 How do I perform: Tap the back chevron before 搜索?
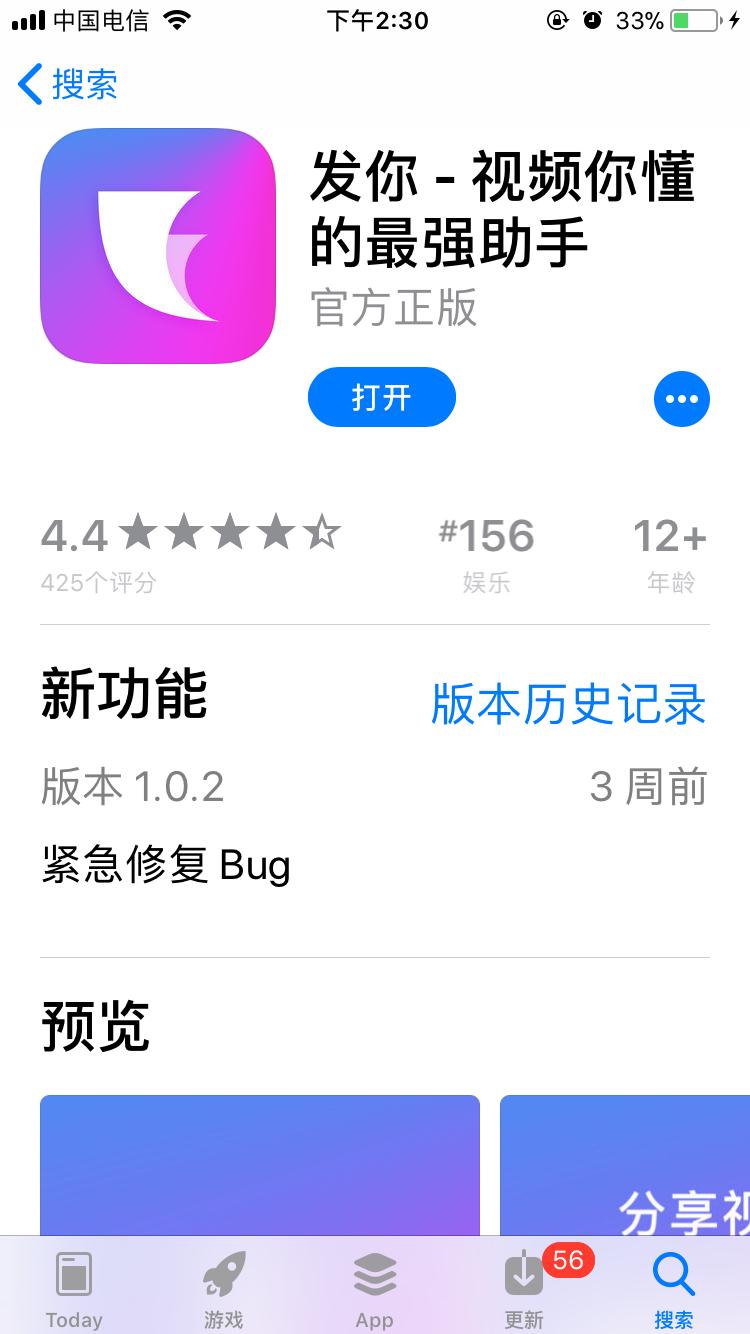click(x=28, y=86)
